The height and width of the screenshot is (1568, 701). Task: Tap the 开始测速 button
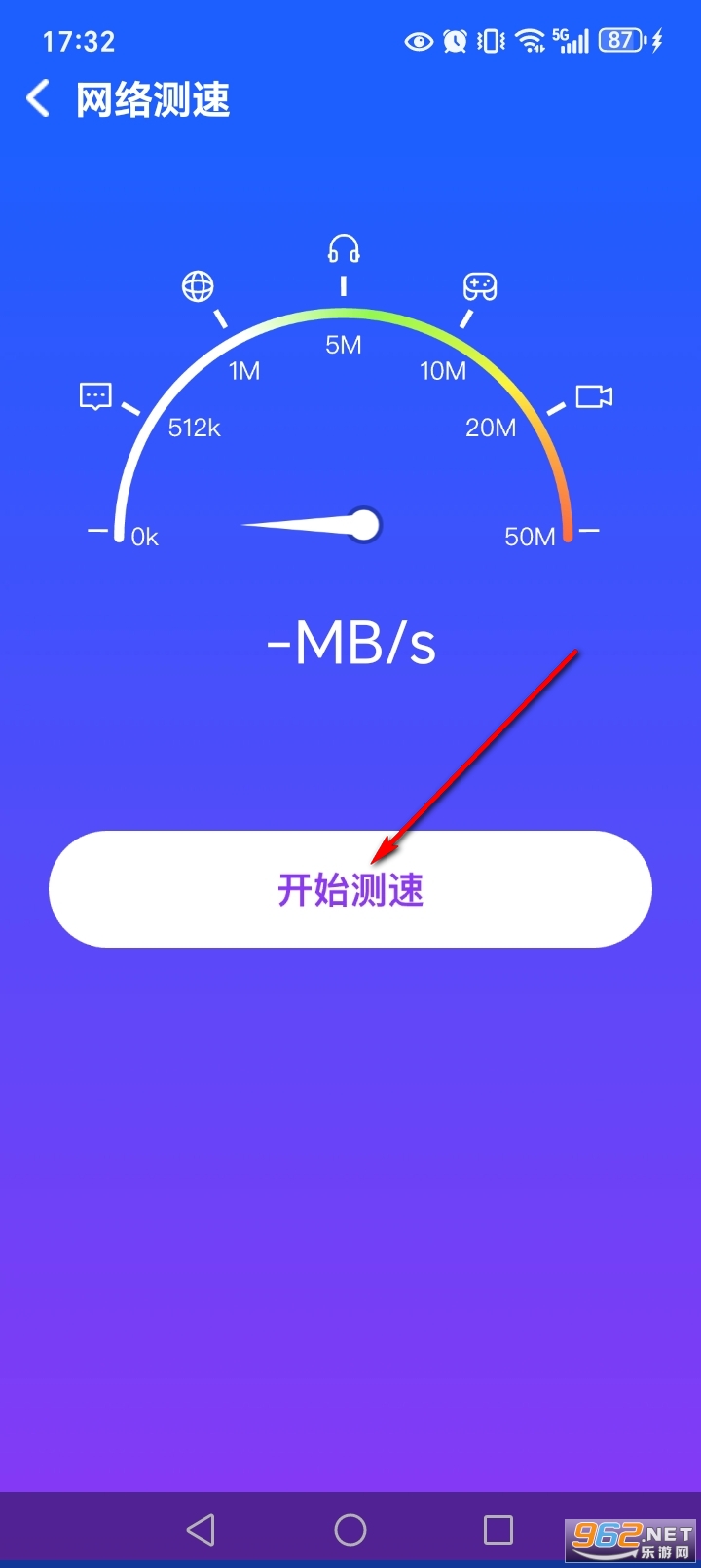(350, 889)
